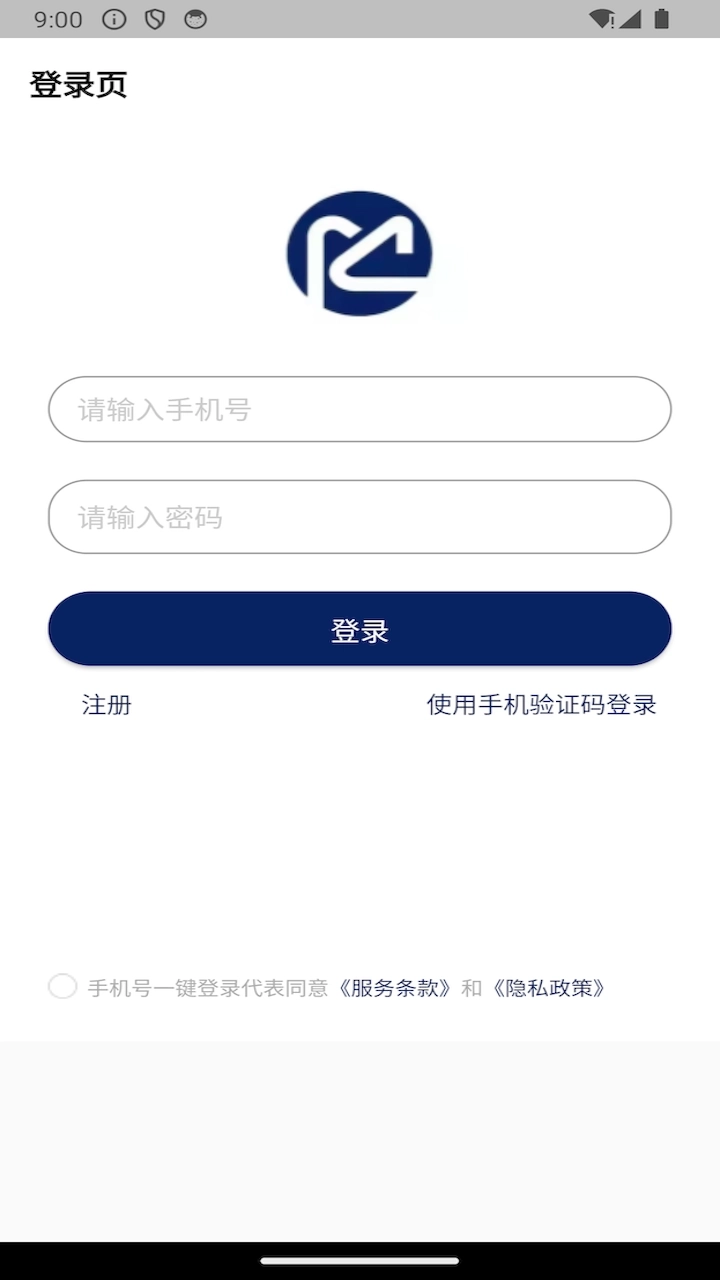Viewport: 720px width, 1280px height.
Task: Enable the agreement checkbox before login
Action: coord(62,986)
